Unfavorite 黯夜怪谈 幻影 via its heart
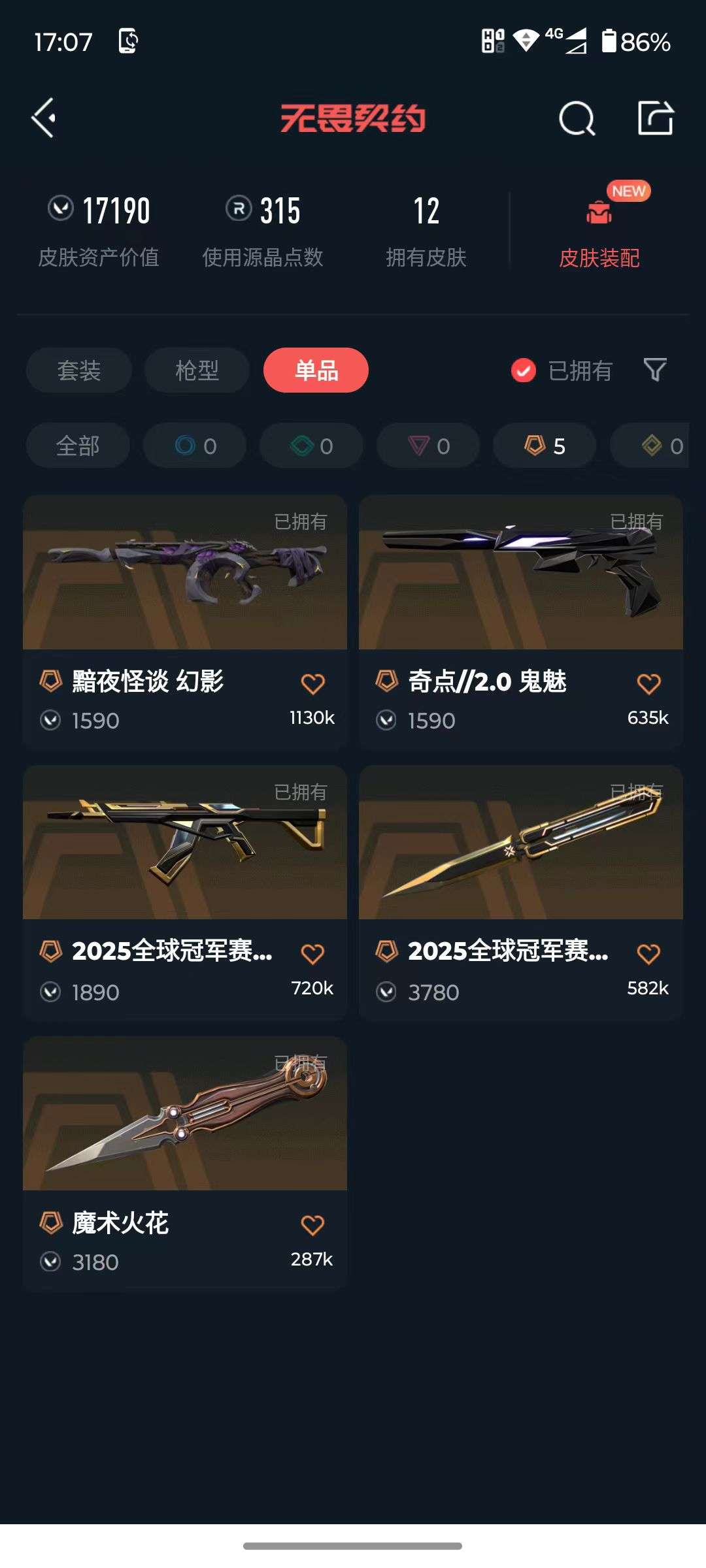This screenshot has width=706, height=1568. [314, 684]
